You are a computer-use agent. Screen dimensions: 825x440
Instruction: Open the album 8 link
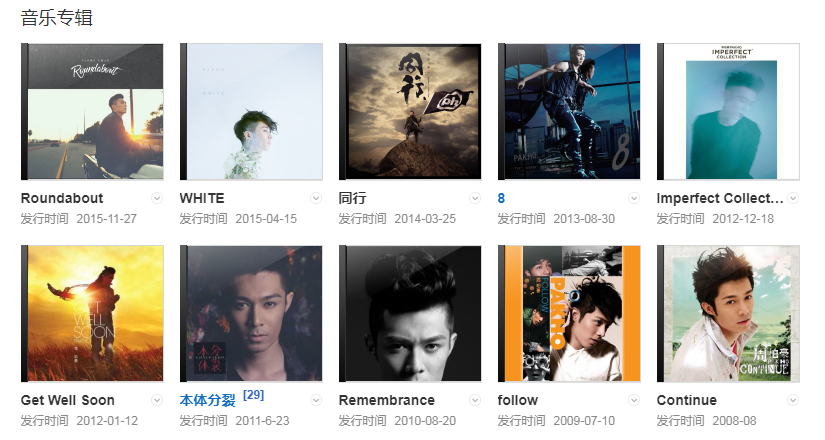click(x=501, y=198)
